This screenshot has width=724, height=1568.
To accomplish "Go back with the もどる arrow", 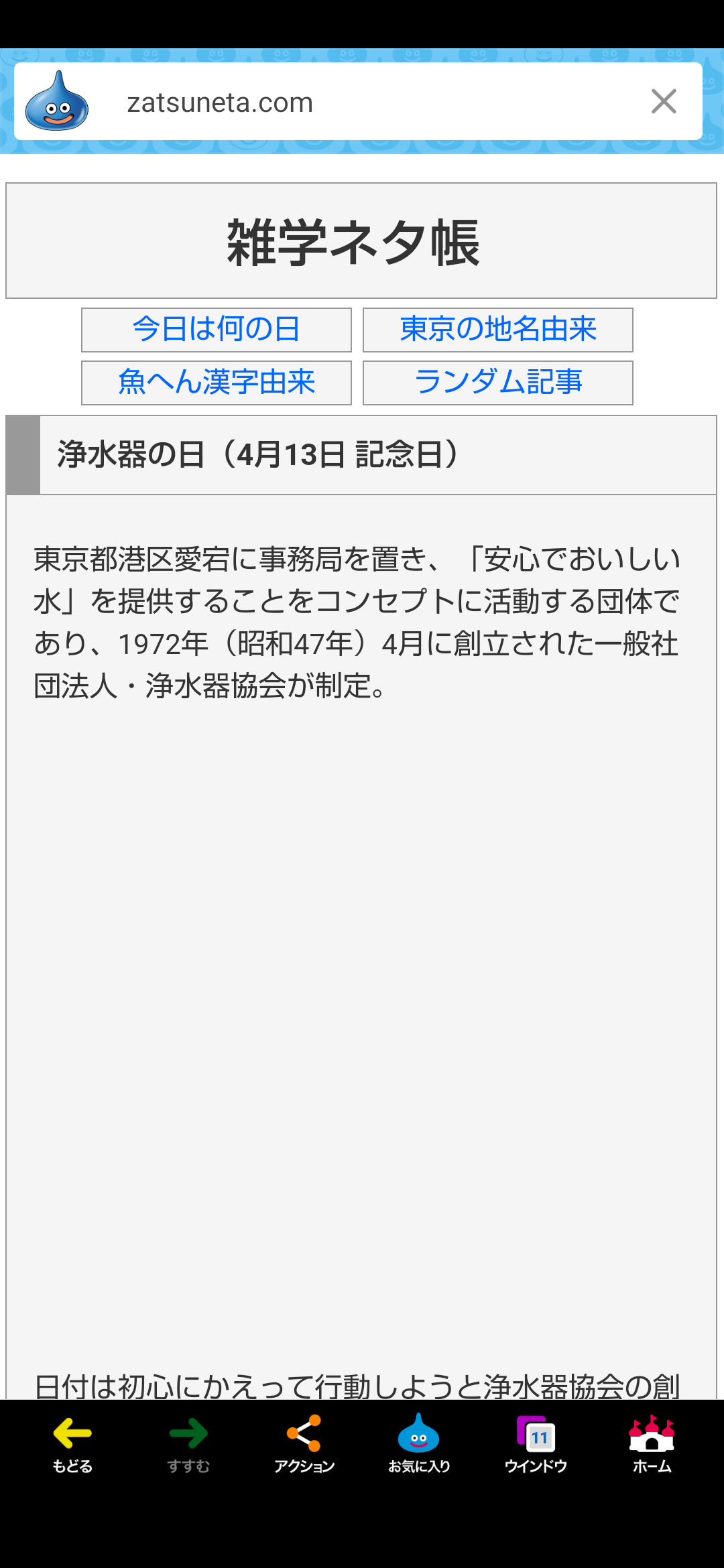I will tap(72, 1443).
